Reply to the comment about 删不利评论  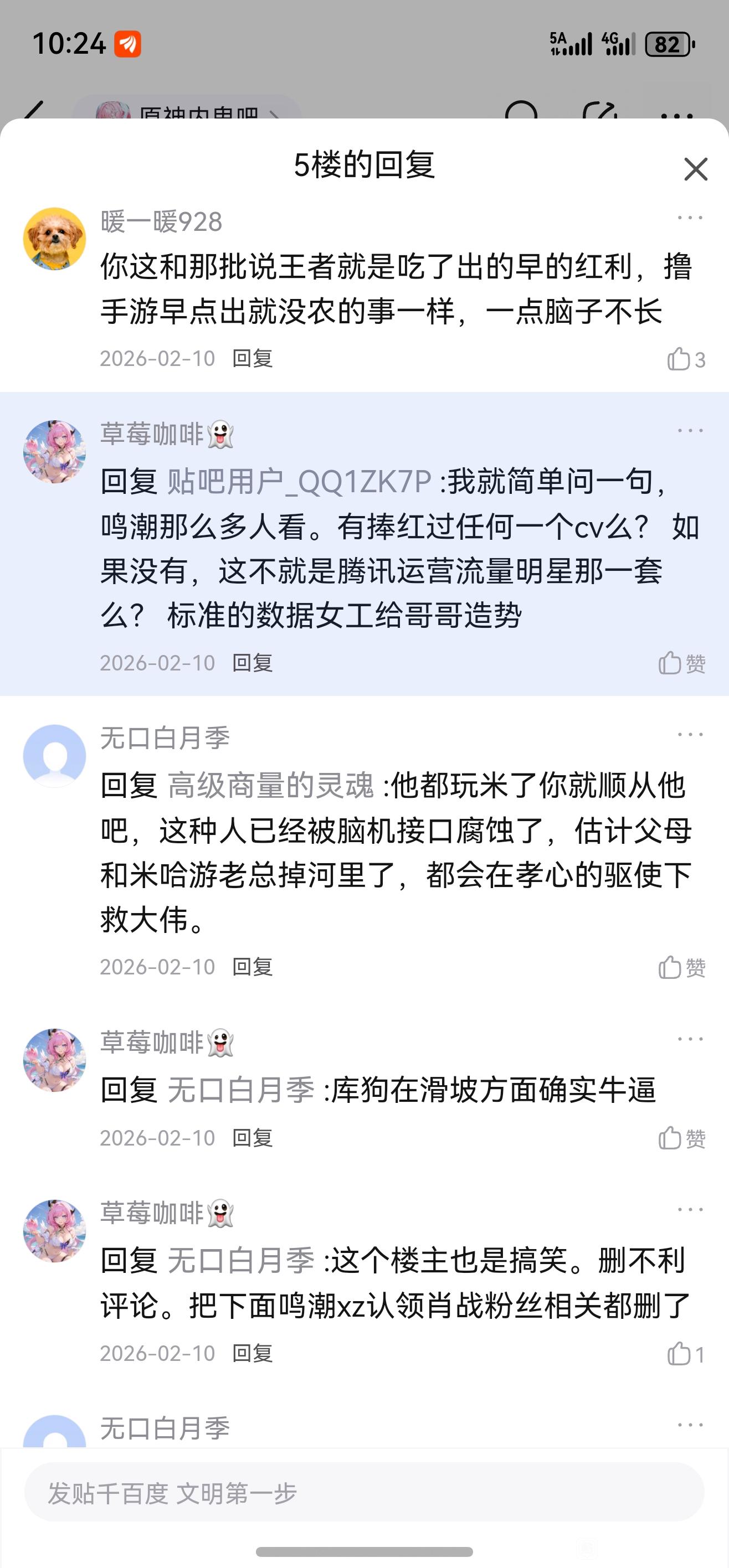252,1353
